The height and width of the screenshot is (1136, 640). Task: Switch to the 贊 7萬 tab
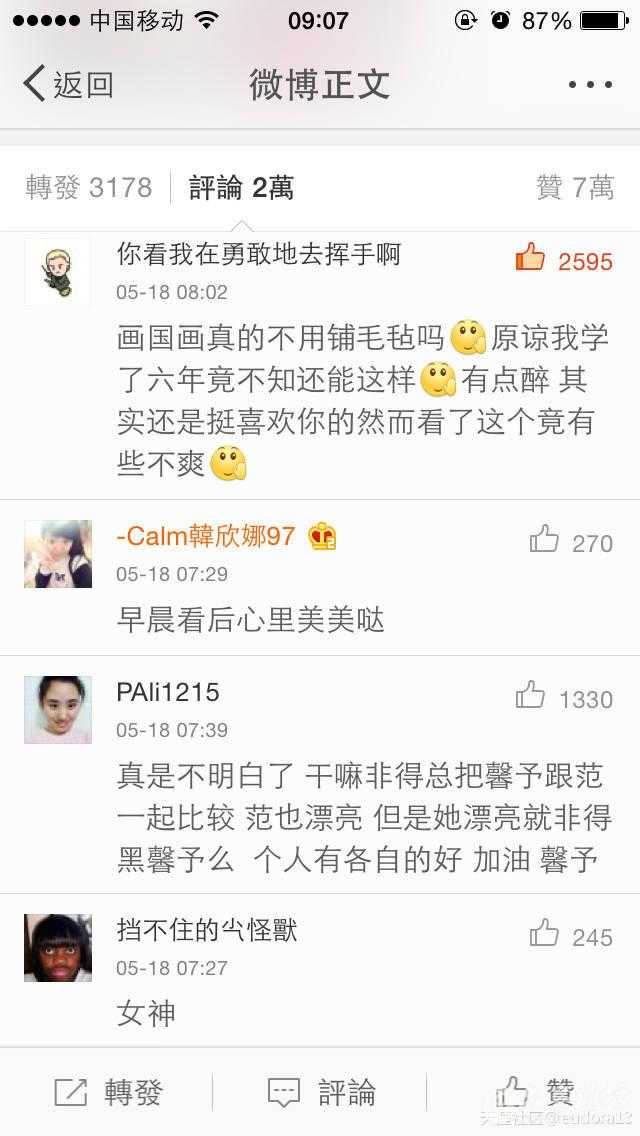pos(575,187)
